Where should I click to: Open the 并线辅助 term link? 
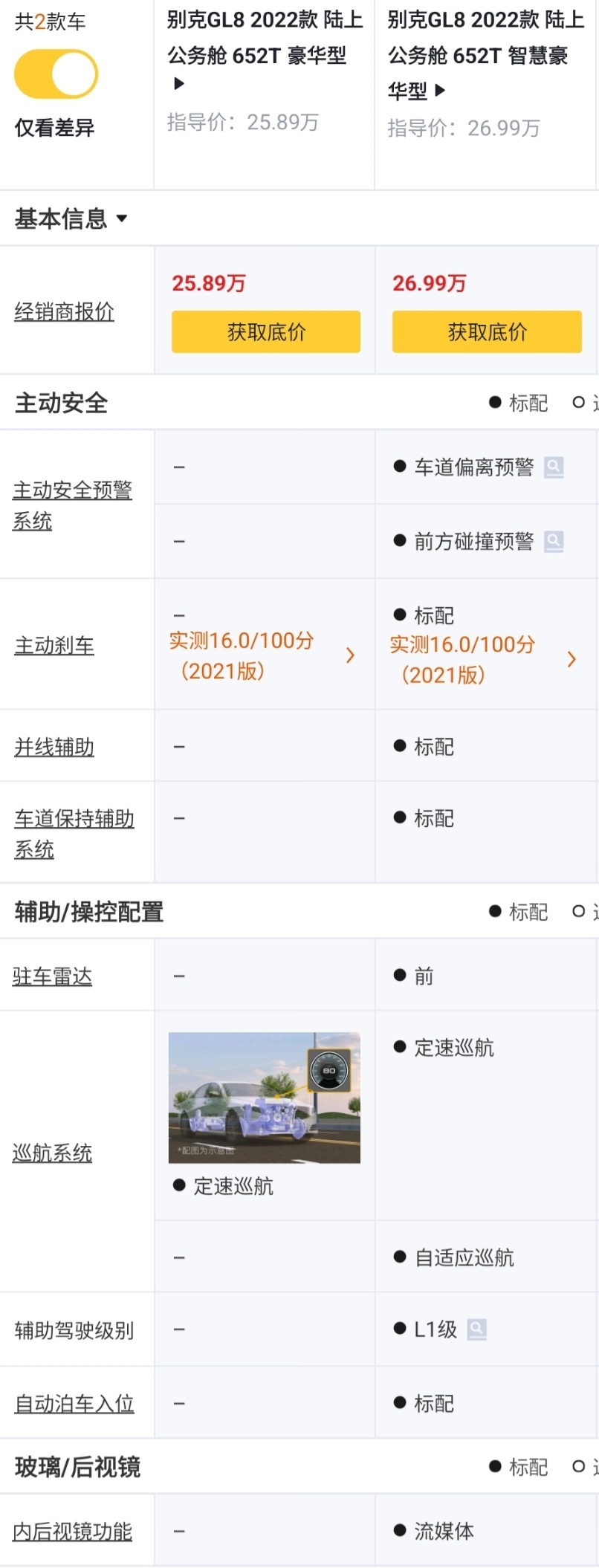coord(54,746)
